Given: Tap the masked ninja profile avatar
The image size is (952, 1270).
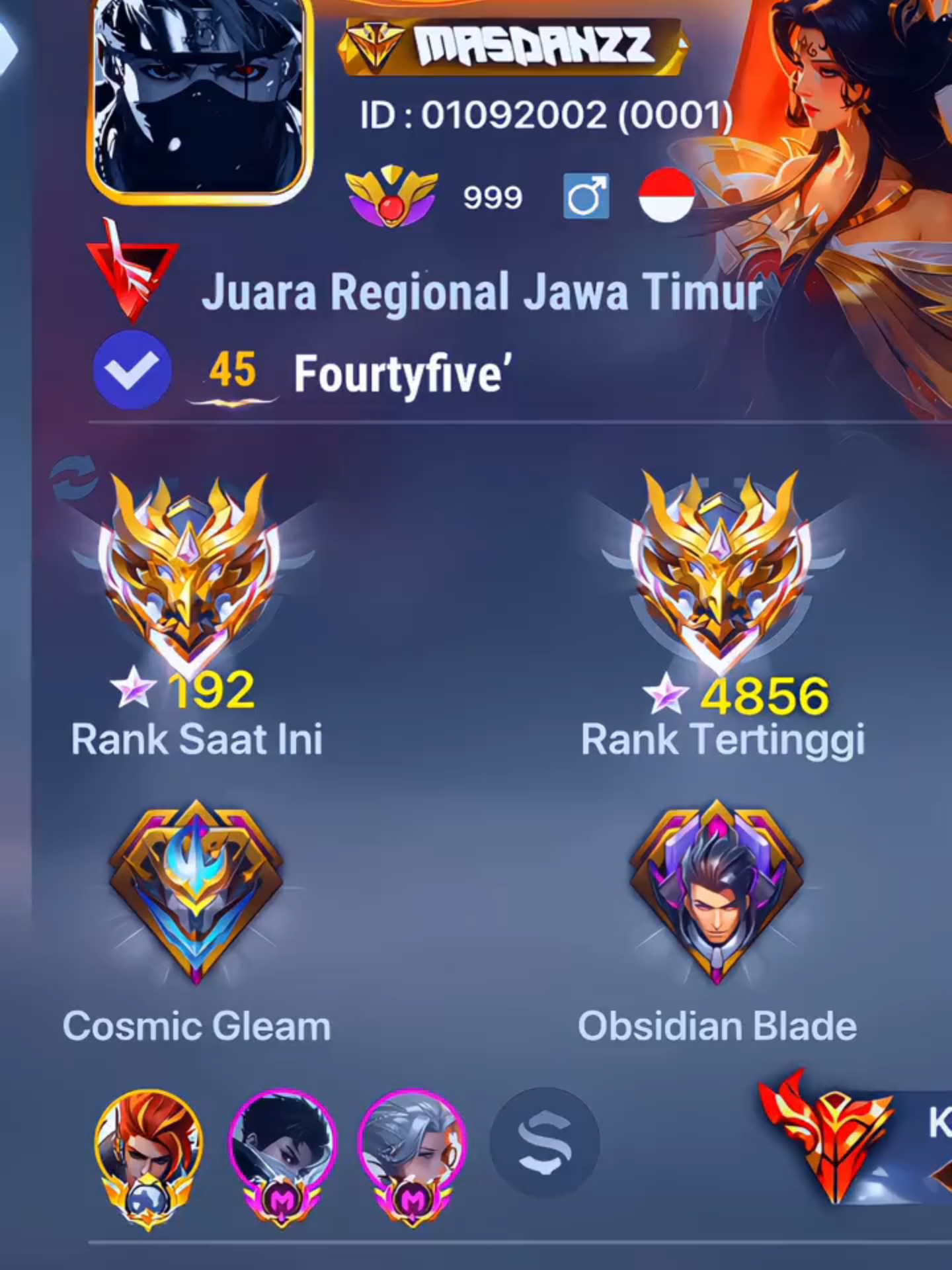Looking at the screenshot, I should [x=198, y=98].
